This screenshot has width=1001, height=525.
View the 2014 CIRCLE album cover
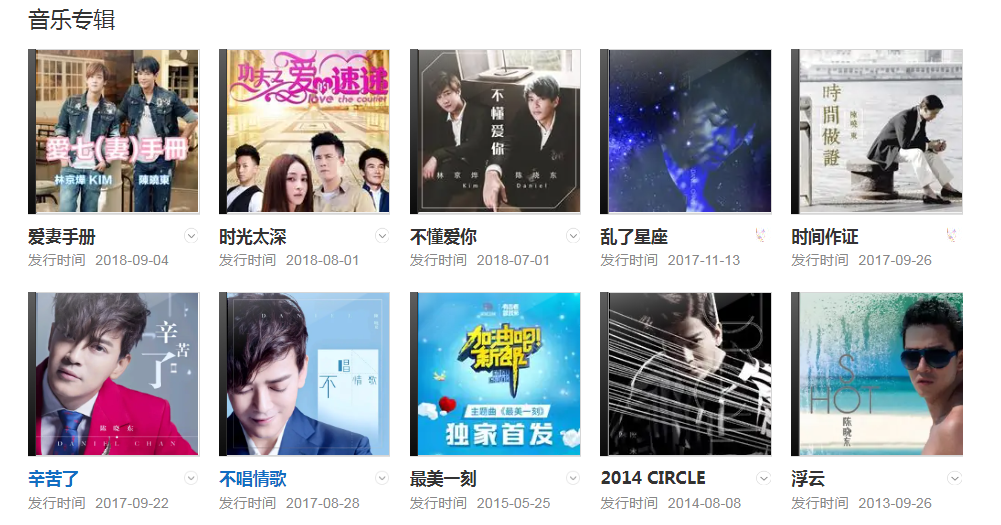click(x=686, y=374)
